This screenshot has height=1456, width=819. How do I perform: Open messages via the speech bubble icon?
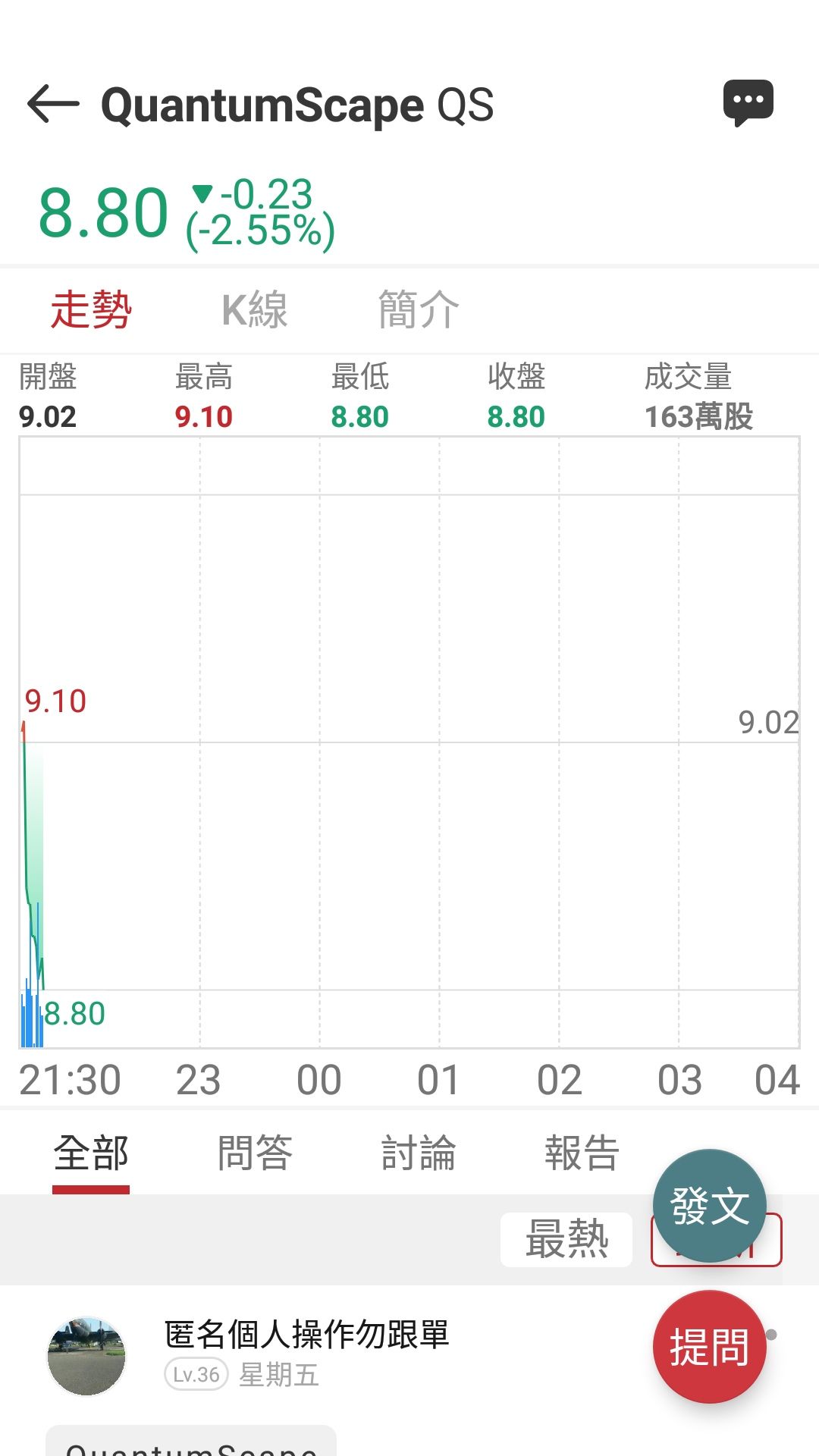(749, 102)
